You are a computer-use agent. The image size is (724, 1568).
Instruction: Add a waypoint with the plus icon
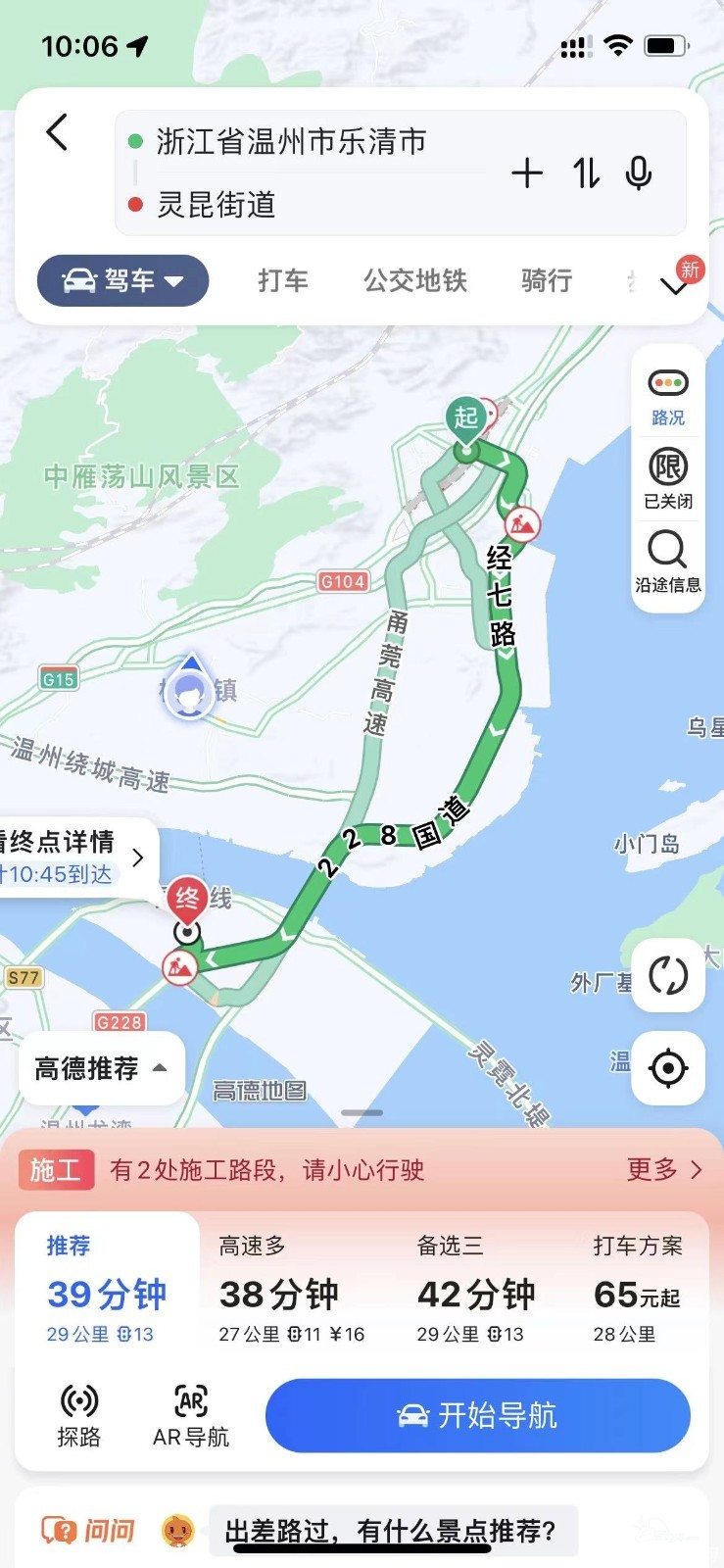pos(527,173)
